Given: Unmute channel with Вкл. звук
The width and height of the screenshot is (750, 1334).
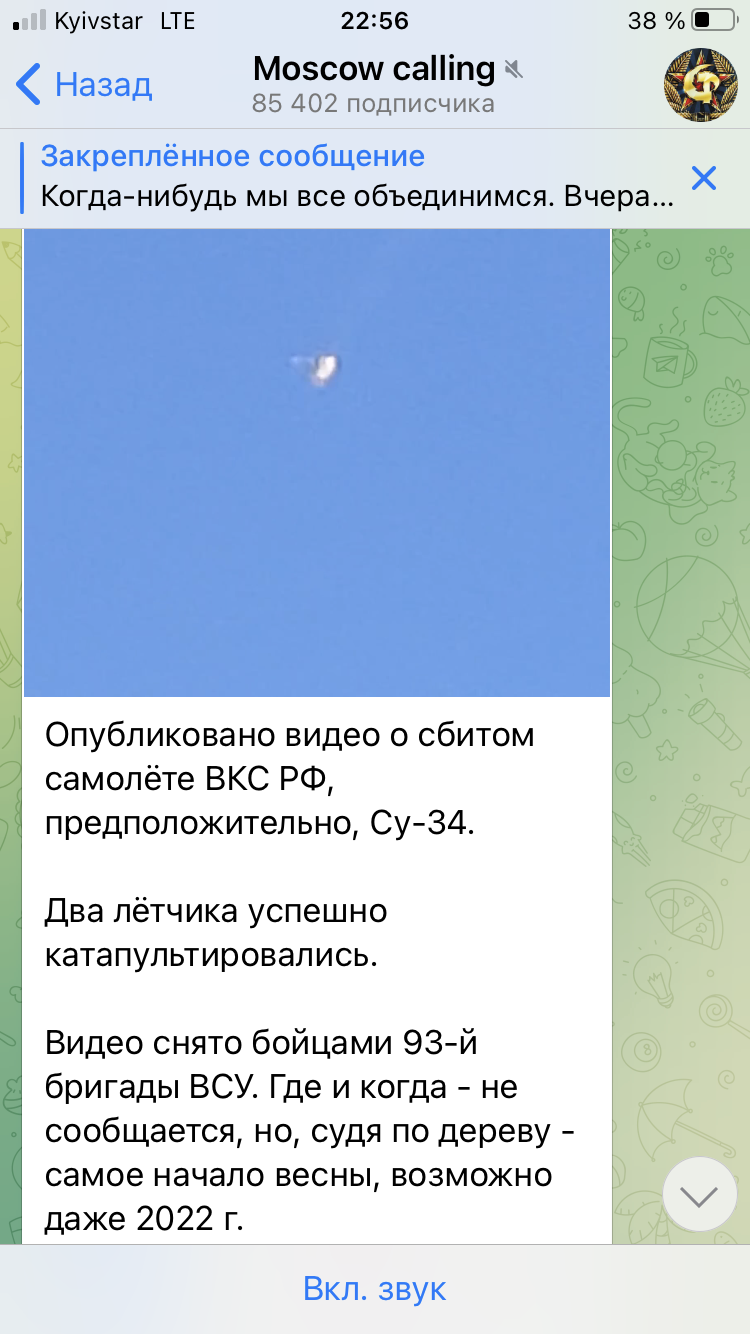Looking at the screenshot, I should pos(375,1289).
